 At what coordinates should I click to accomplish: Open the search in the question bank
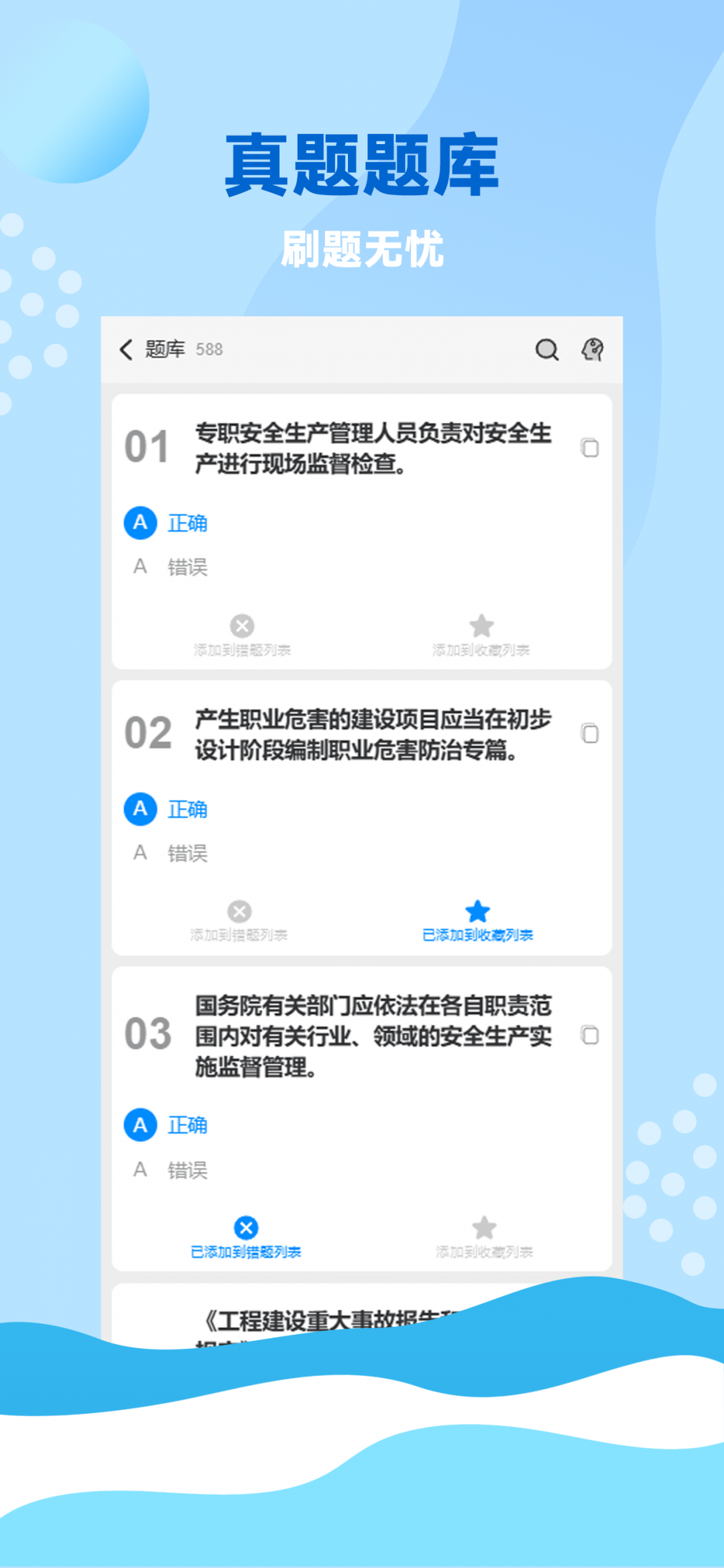(547, 350)
